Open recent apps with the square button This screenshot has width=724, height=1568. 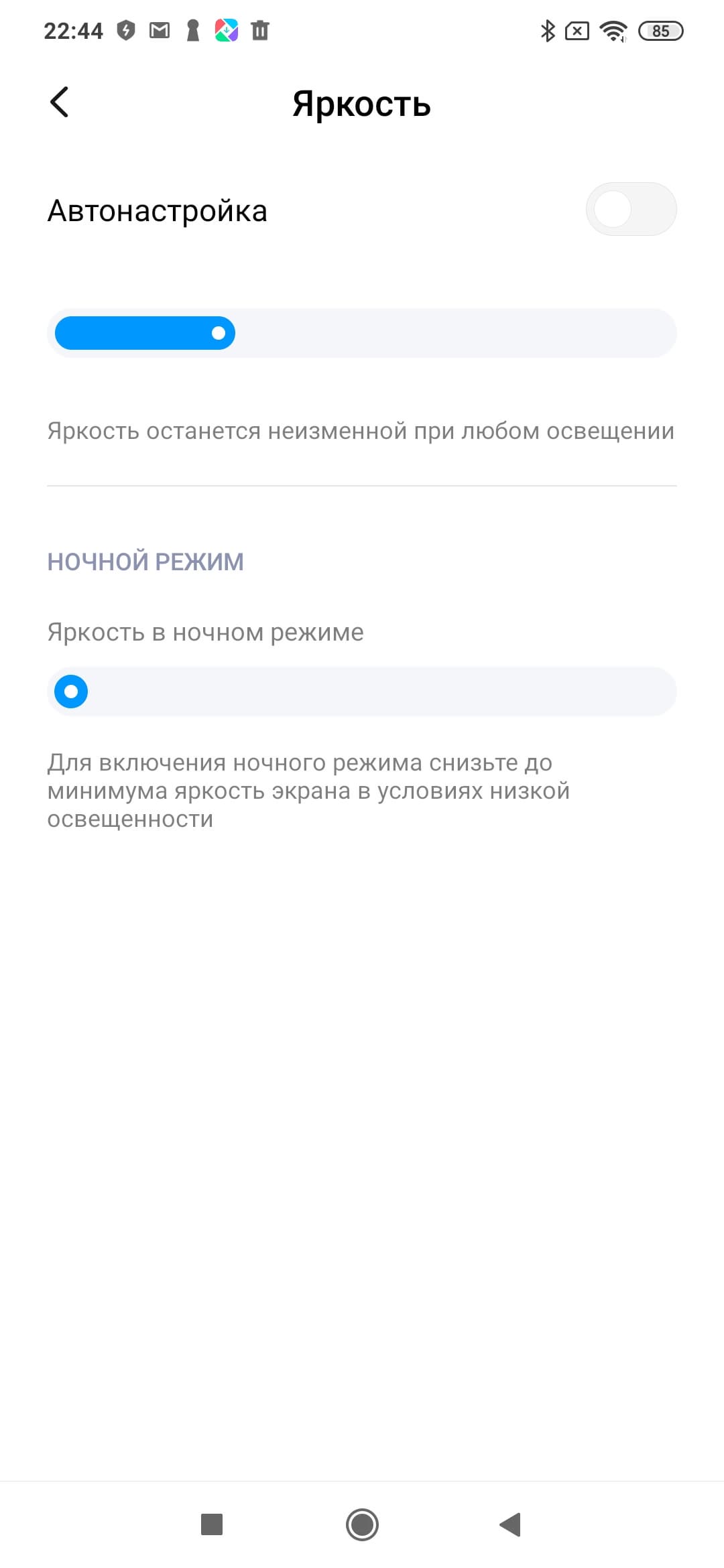click(212, 1524)
